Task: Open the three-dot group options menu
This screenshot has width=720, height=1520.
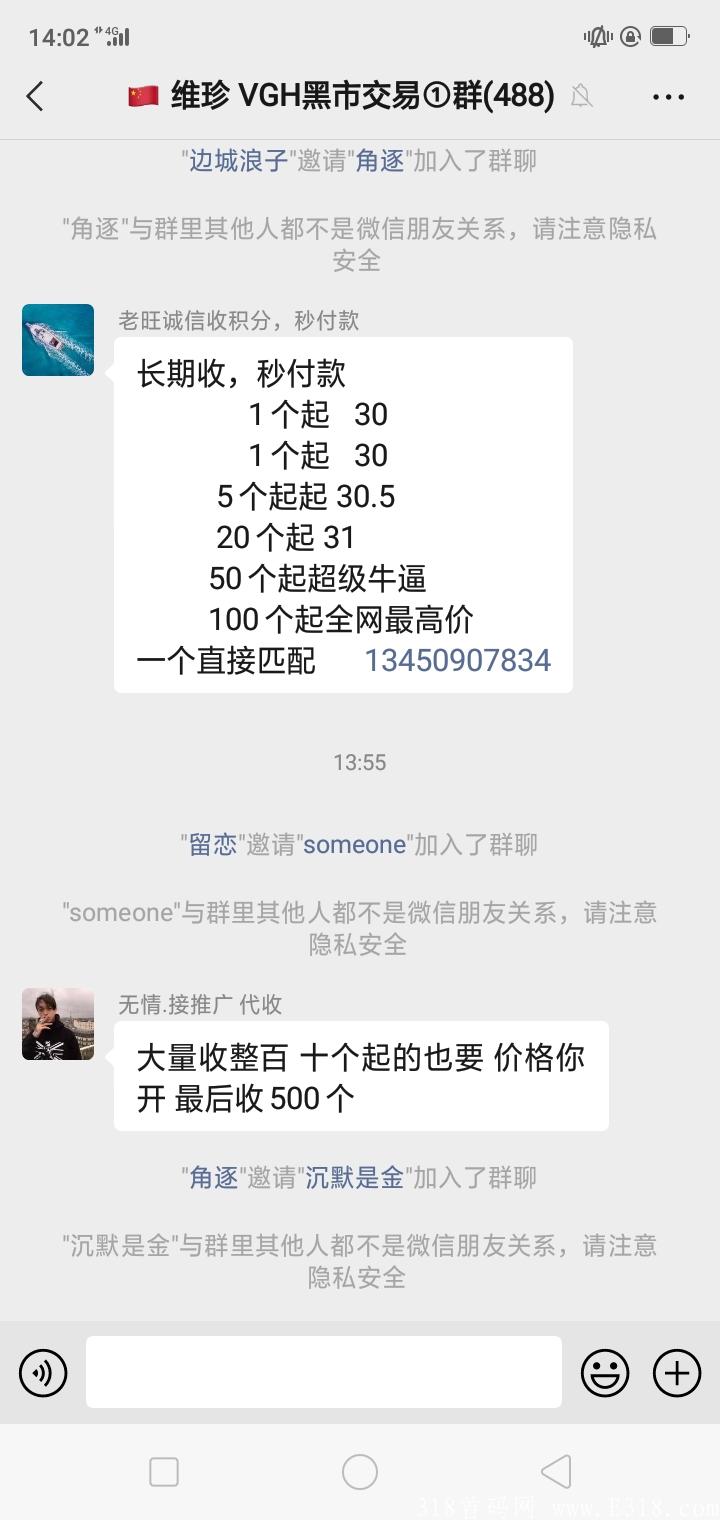Action: click(x=667, y=97)
